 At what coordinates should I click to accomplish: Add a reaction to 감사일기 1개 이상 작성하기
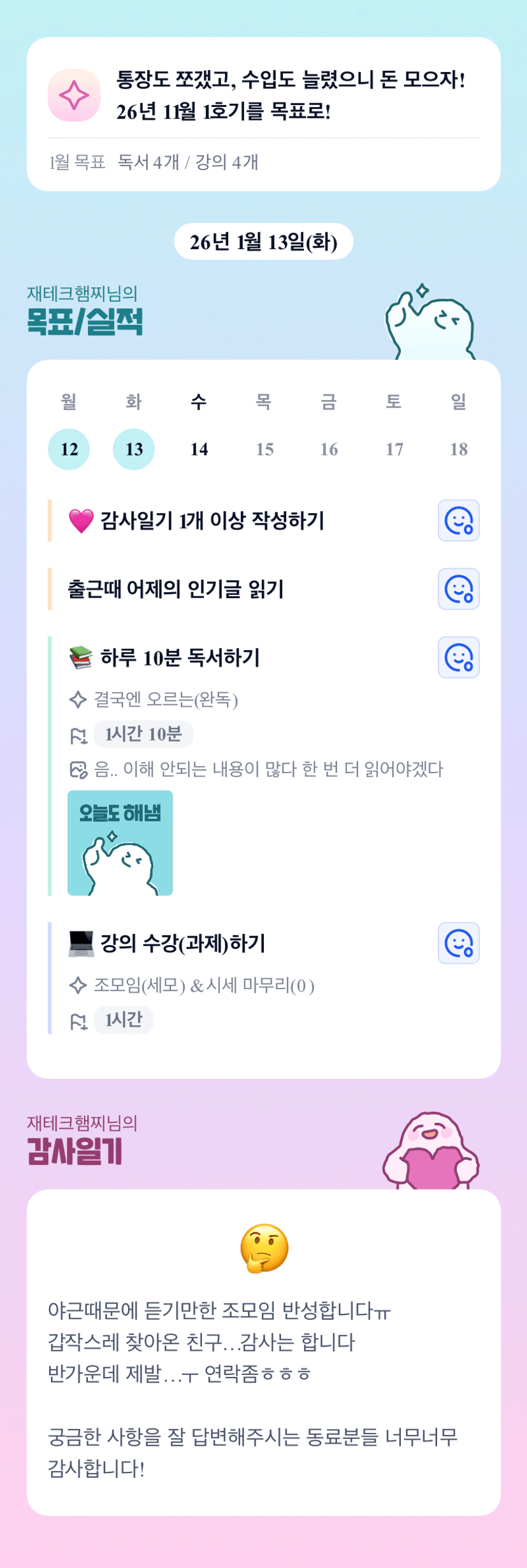pyautogui.click(x=458, y=520)
